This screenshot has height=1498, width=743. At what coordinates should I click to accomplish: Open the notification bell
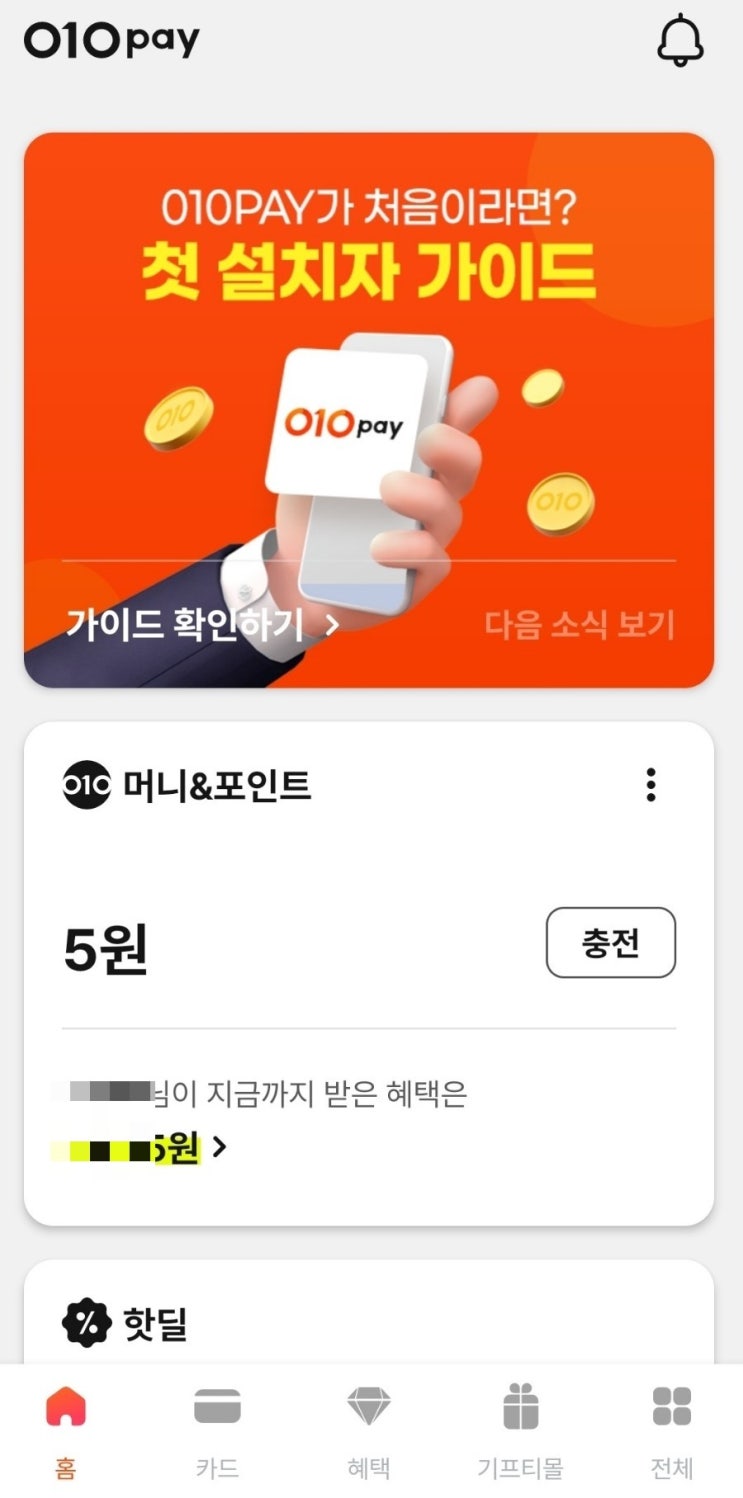680,40
